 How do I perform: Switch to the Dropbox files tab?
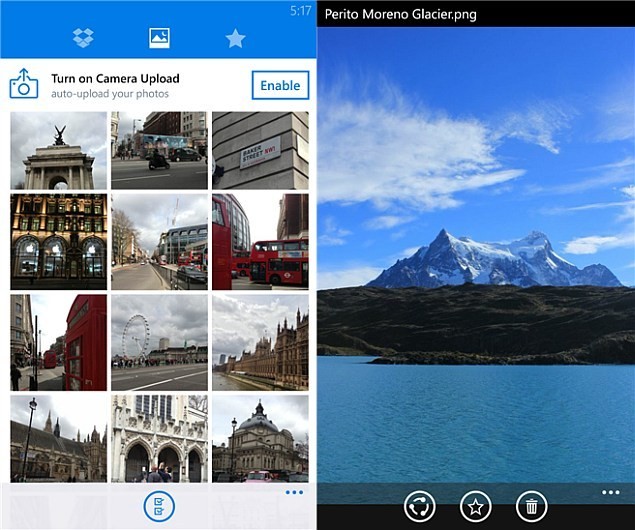coord(83,38)
